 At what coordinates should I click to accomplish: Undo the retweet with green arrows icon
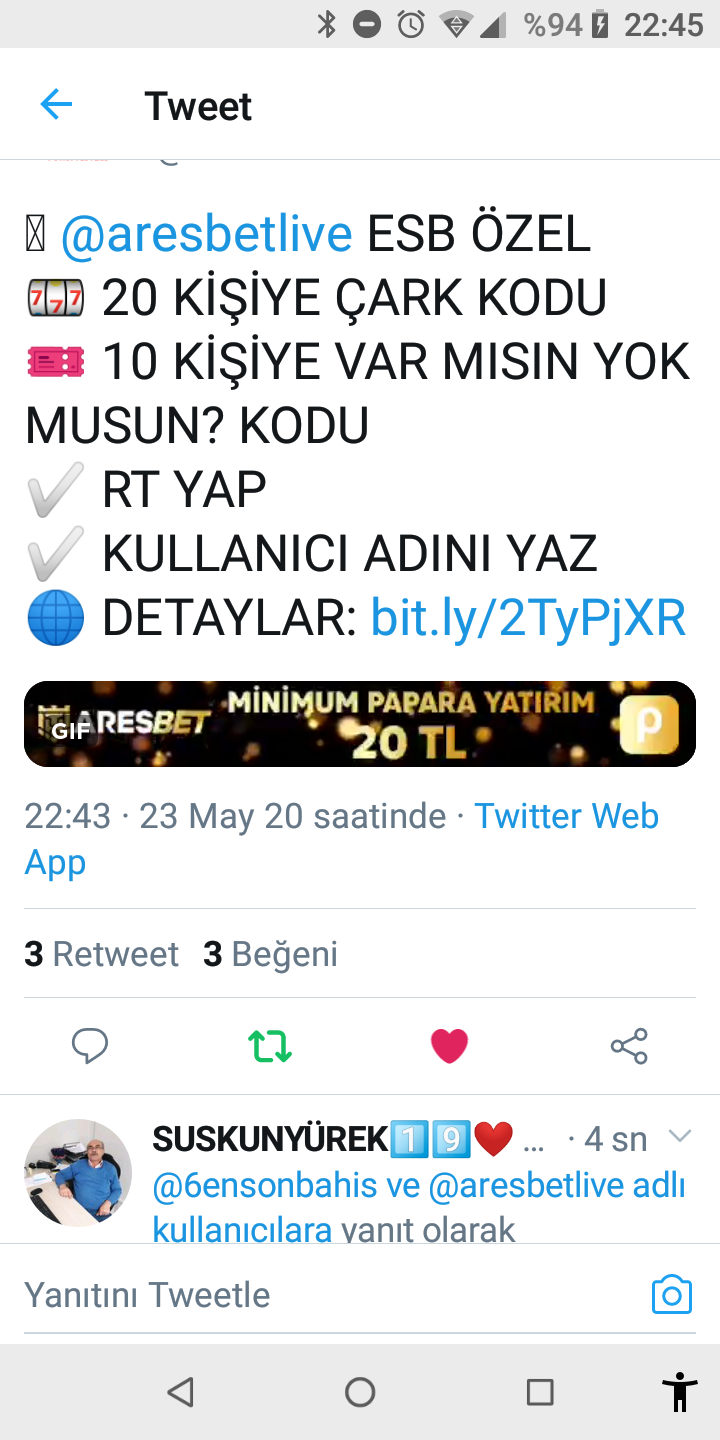pyautogui.click(x=270, y=1046)
